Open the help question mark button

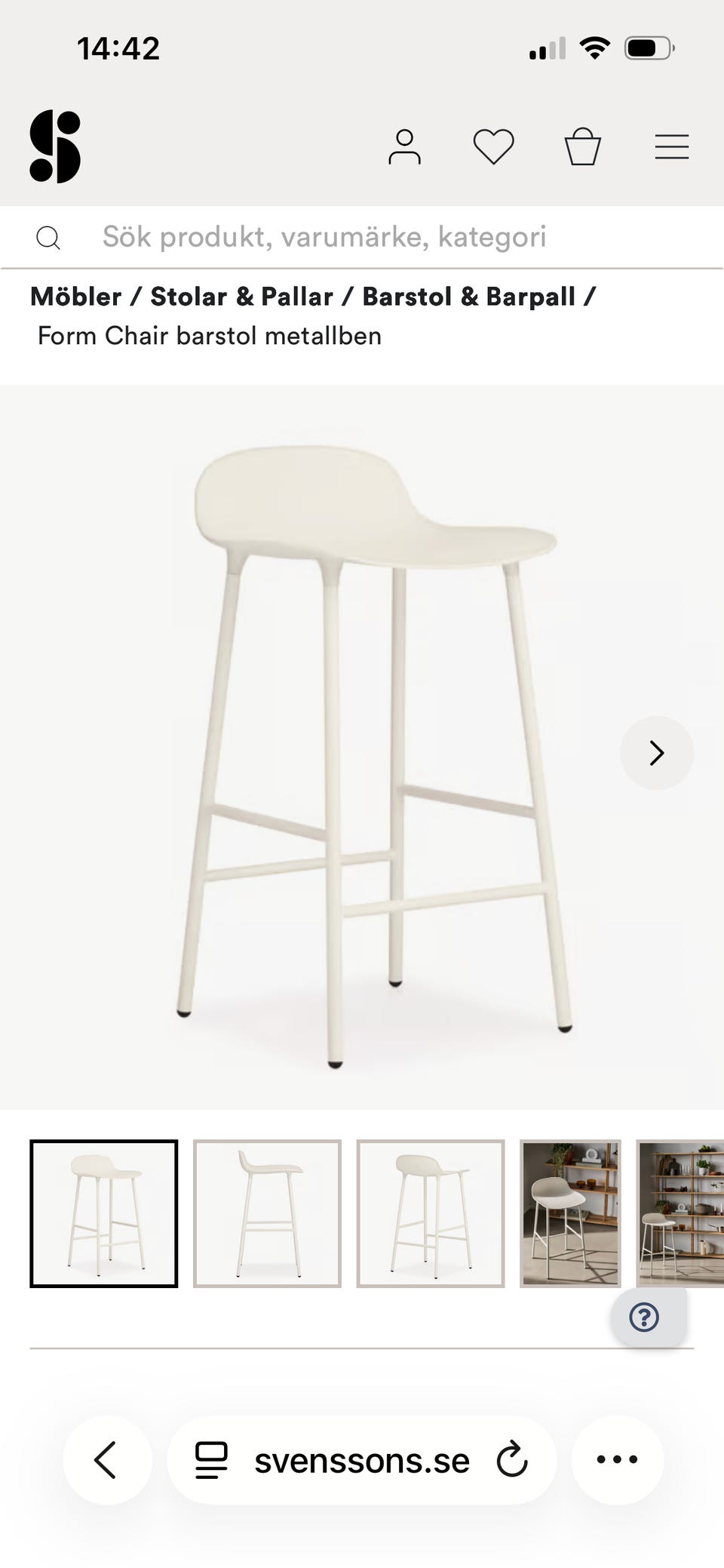(644, 1317)
